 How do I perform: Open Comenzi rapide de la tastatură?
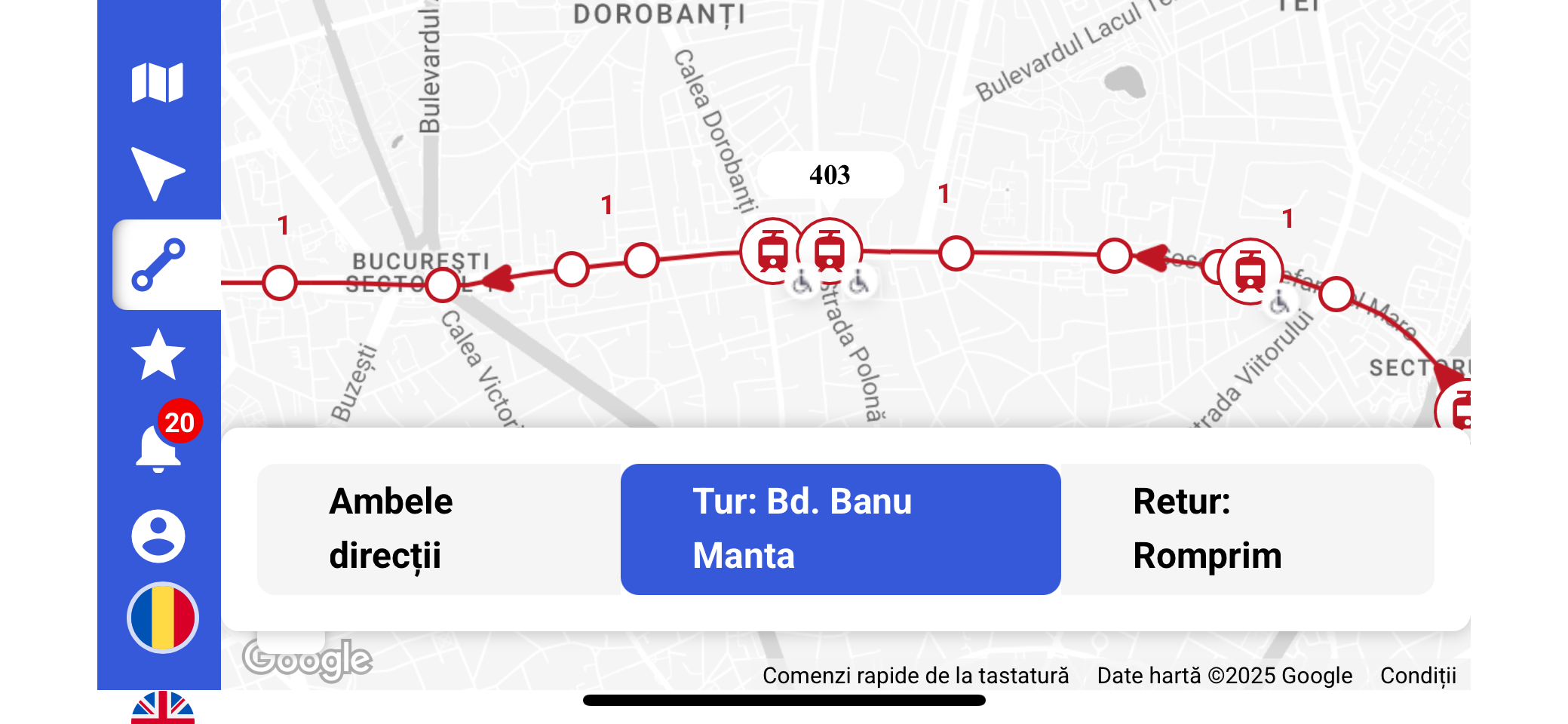click(x=915, y=675)
